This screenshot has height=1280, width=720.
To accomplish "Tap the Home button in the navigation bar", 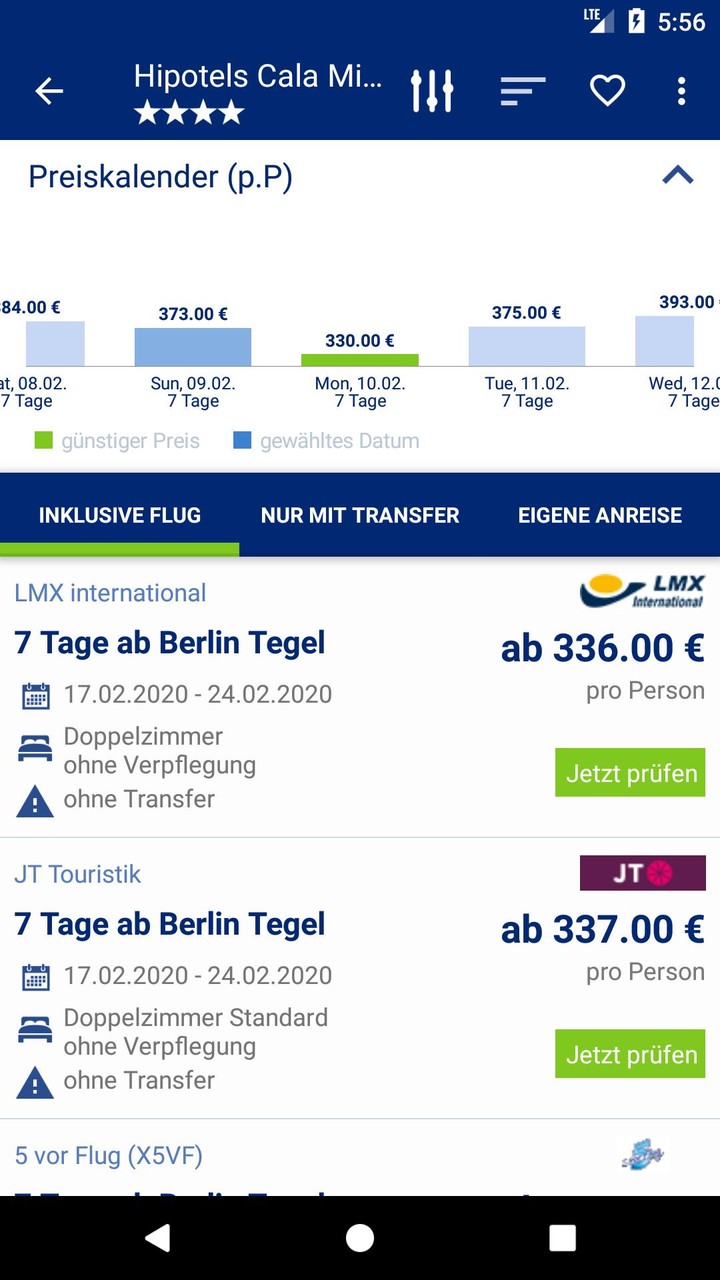I will click(x=360, y=1237).
